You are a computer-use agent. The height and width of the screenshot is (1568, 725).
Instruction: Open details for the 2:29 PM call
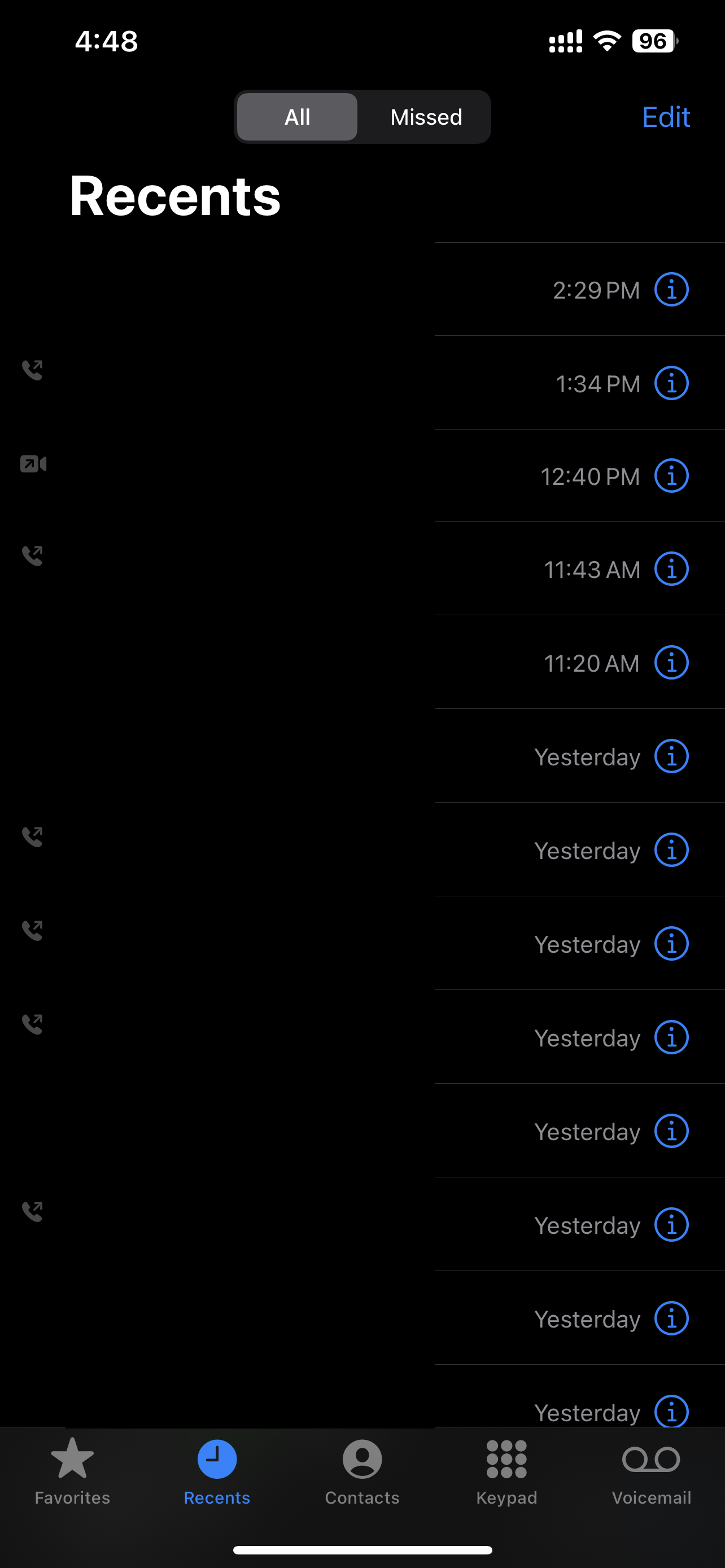point(670,289)
